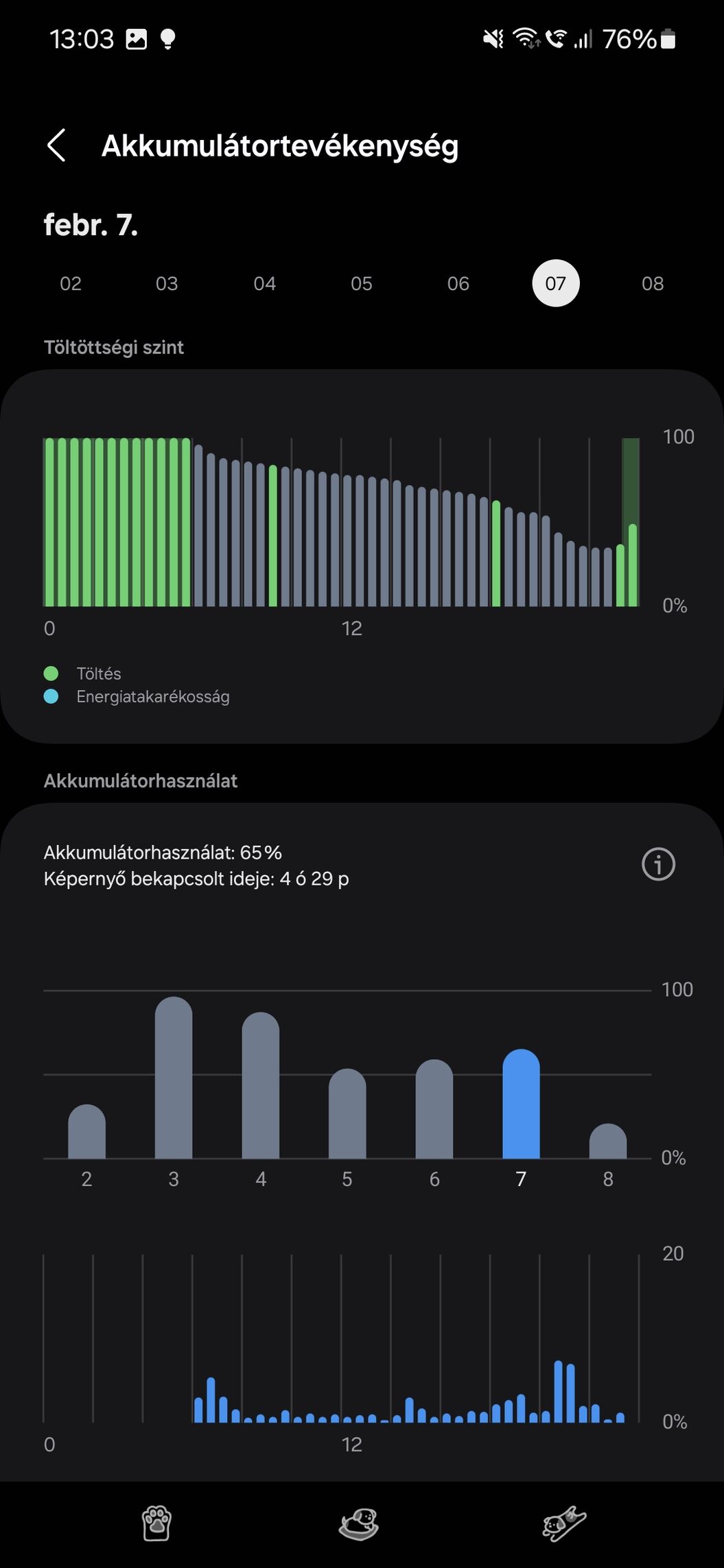
Task: Tap the usage bar for day 8
Action: 608,1142
